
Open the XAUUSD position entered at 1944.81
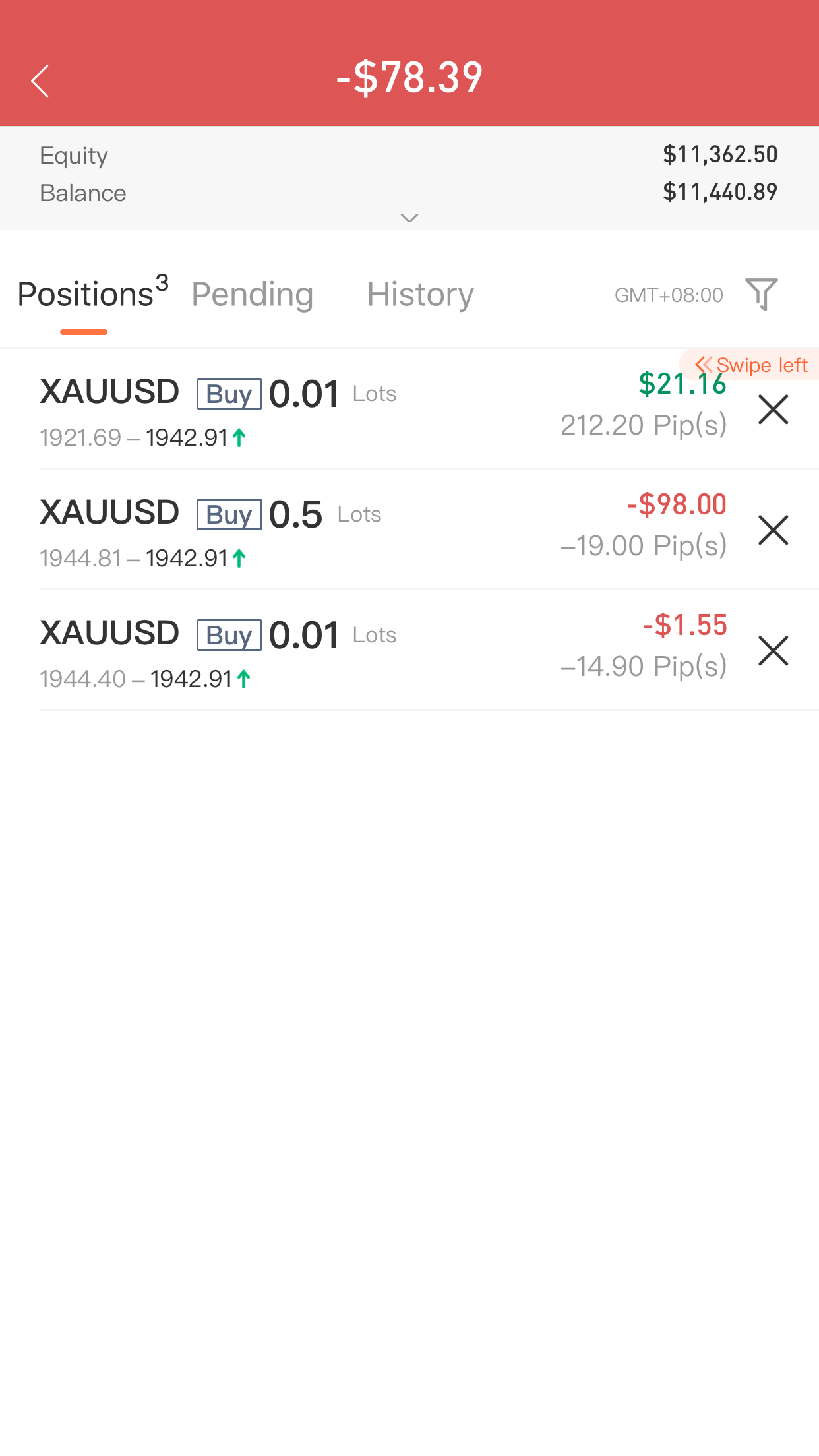[x=382, y=530]
